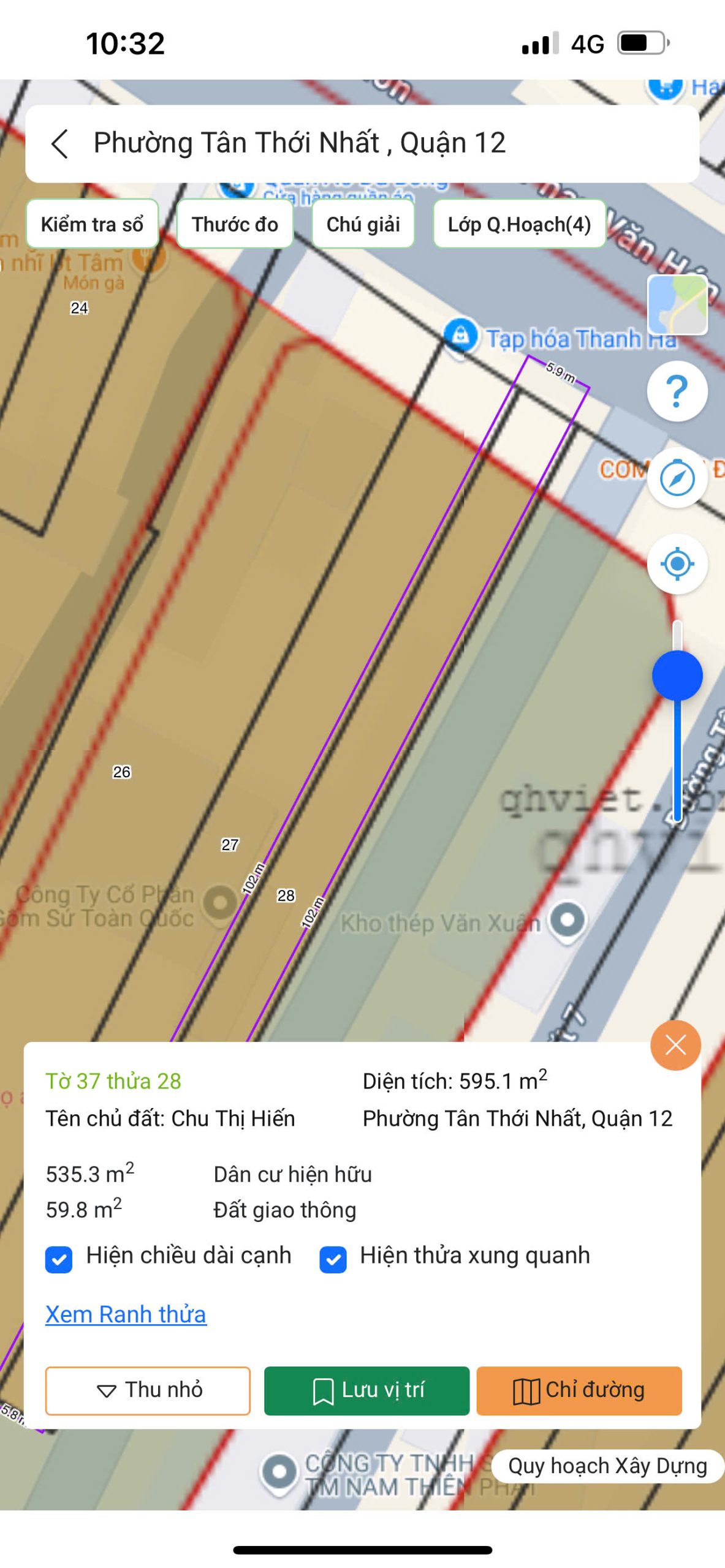Open the question mark help button
The width and height of the screenshot is (725, 1568).
click(x=677, y=391)
